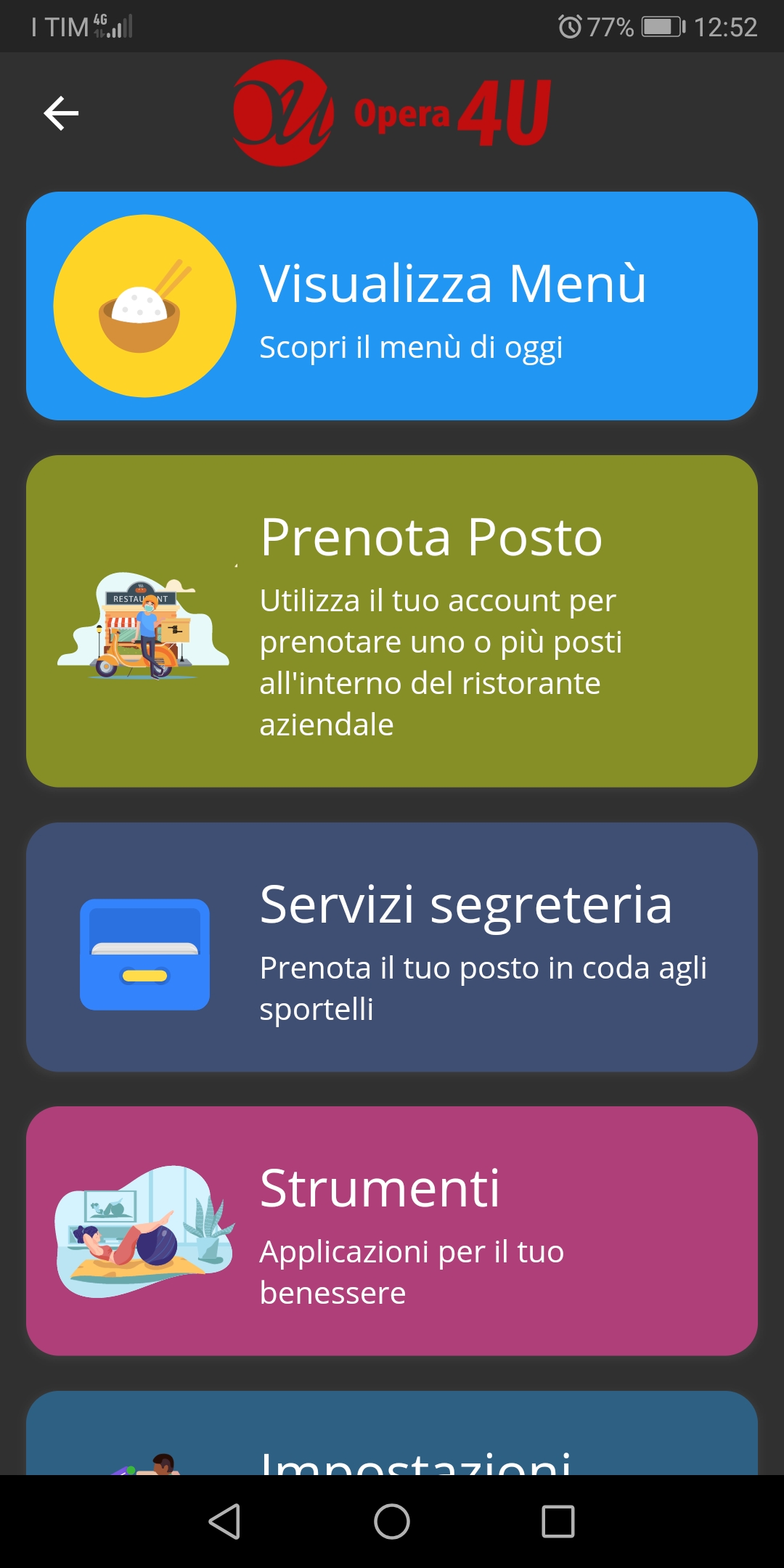Image resolution: width=784 pixels, height=1568 pixels.
Task: Show recent apps from the navigation bar
Action: click(558, 1522)
